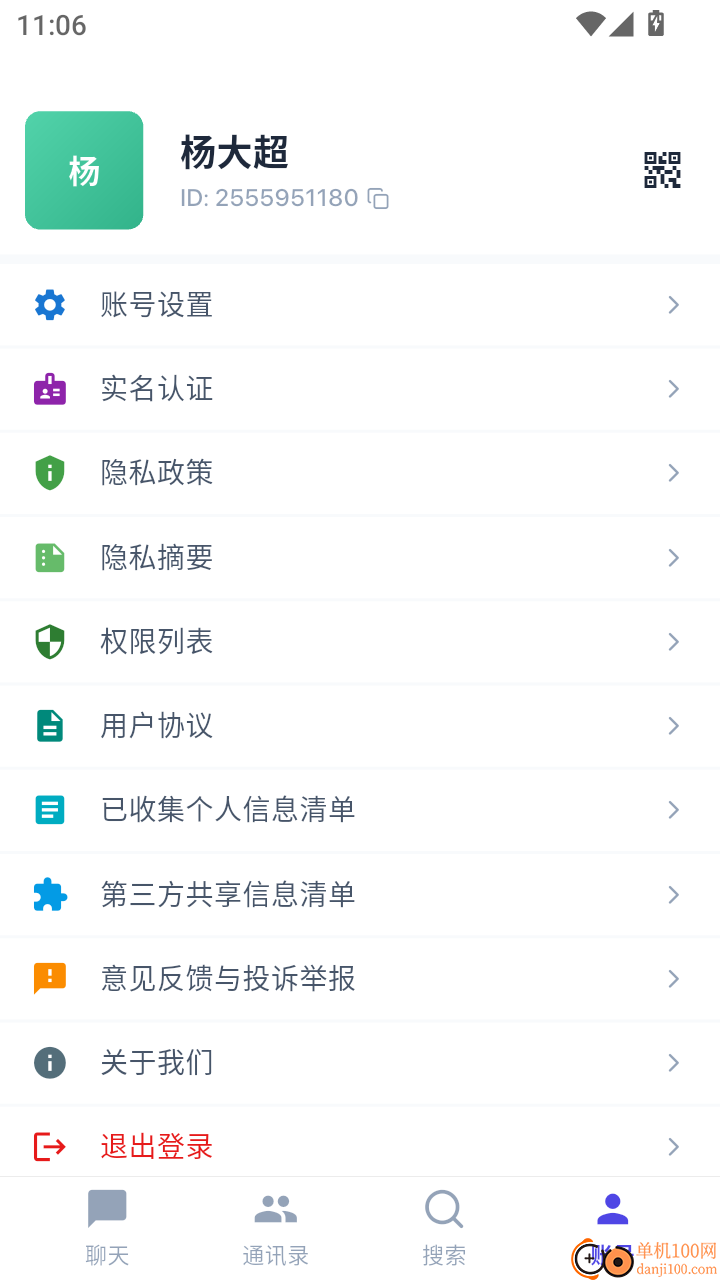Image resolution: width=720 pixels, height=1280 pixels.
Task: Click the info icon beside 关于我们
Action: click(x=50, y=1063)
